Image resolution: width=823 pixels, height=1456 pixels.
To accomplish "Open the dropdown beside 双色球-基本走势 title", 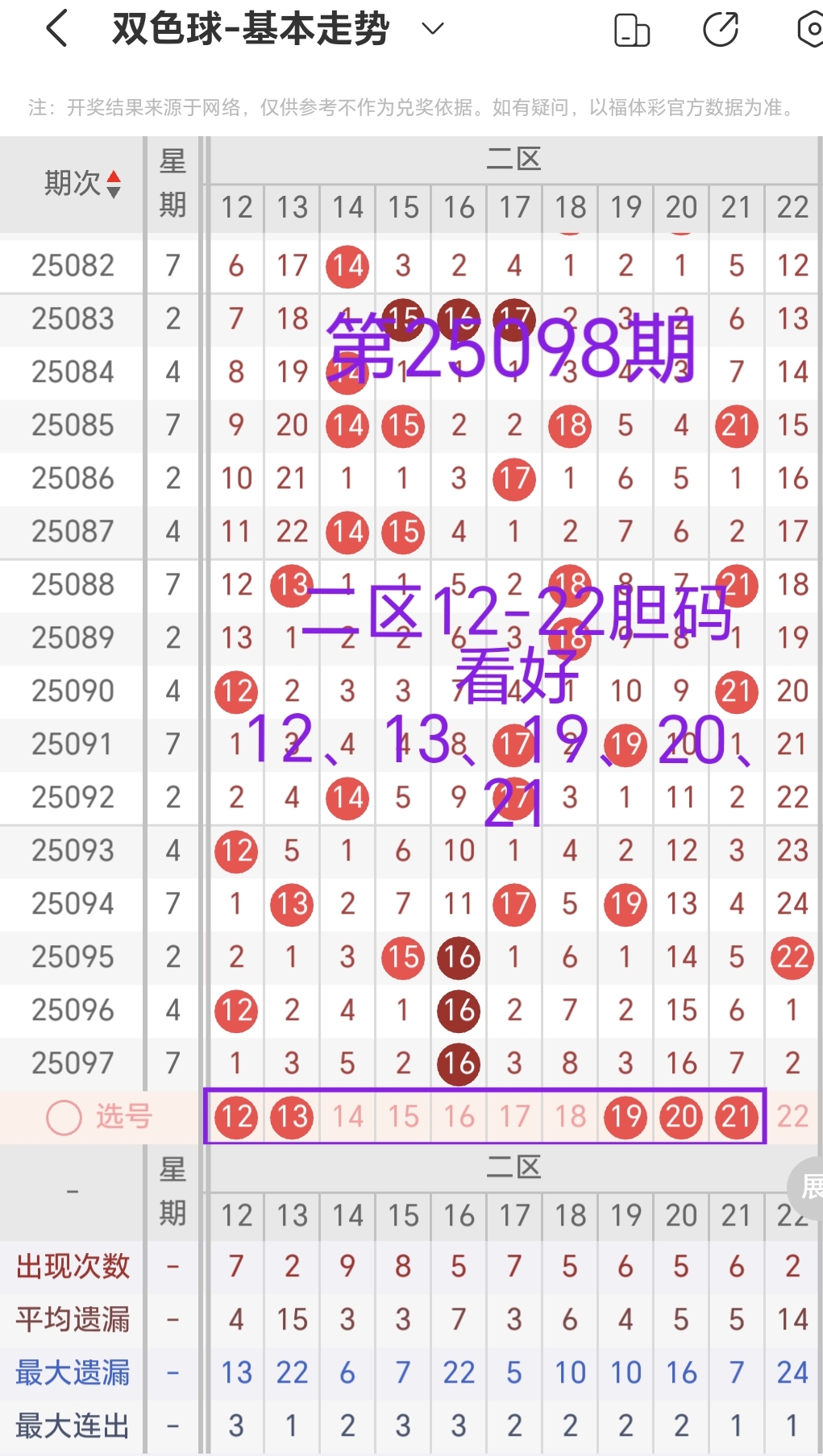I will (431, 27).
